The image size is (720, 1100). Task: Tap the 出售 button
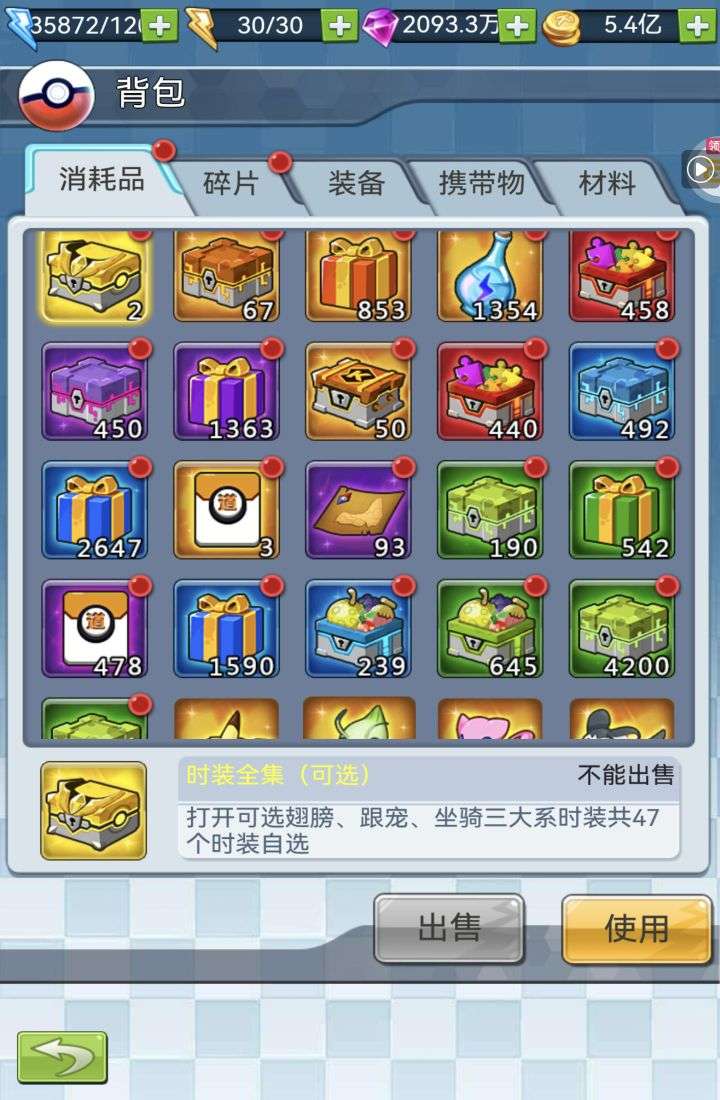(449, 928)
